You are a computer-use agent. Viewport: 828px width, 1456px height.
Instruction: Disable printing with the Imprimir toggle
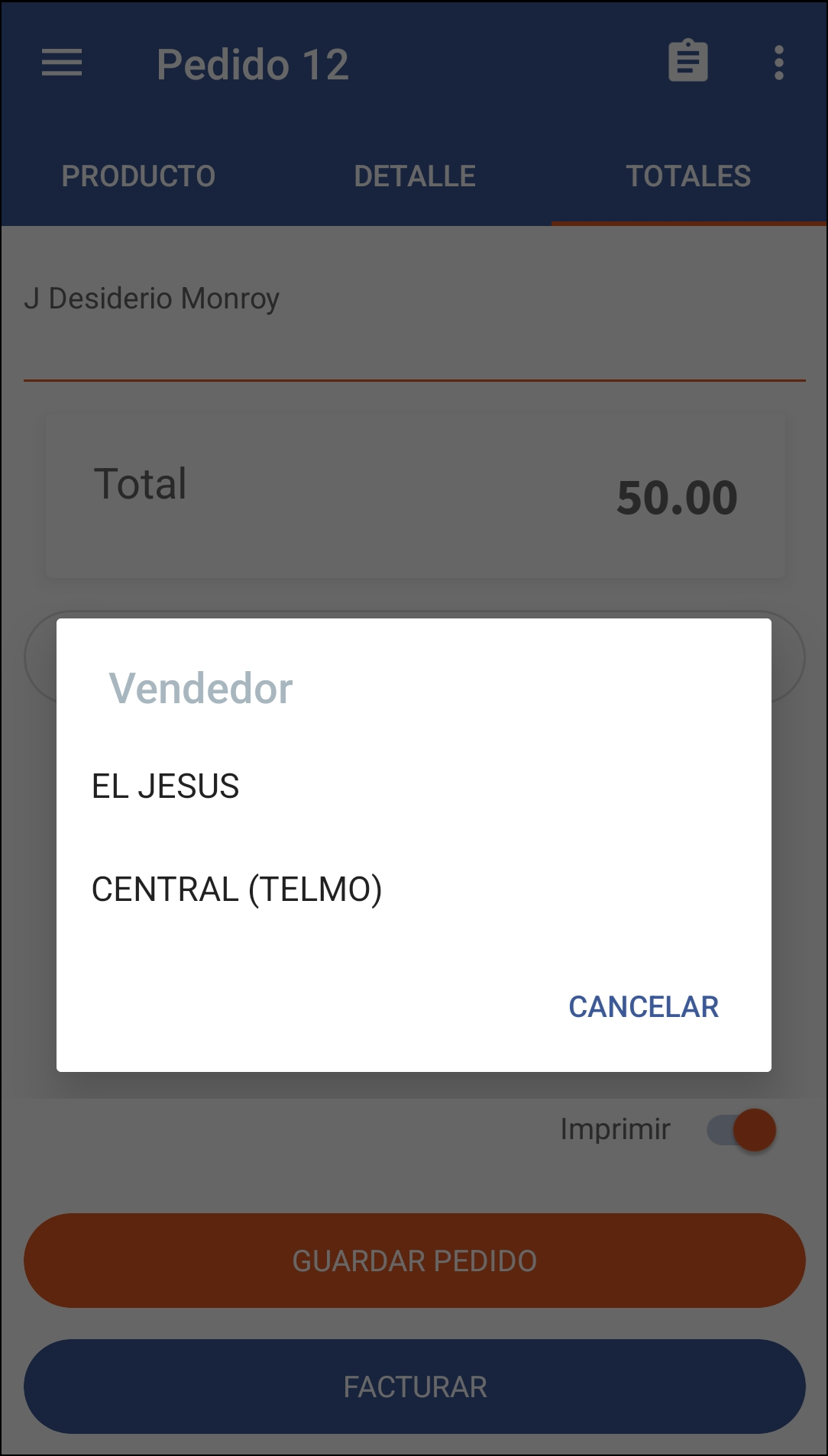[x=739, y=1129]
